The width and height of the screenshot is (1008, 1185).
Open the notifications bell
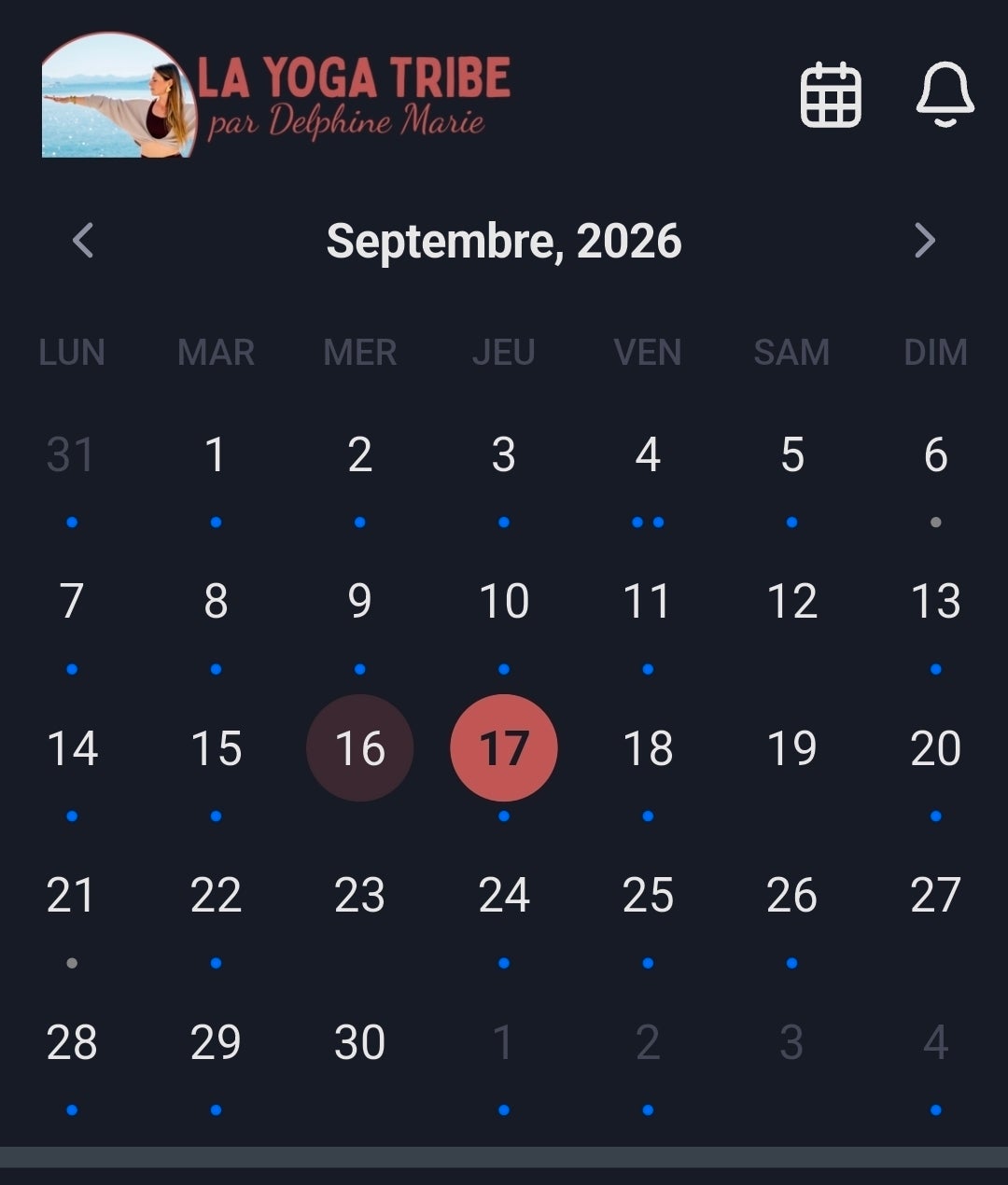pos(945,94)
